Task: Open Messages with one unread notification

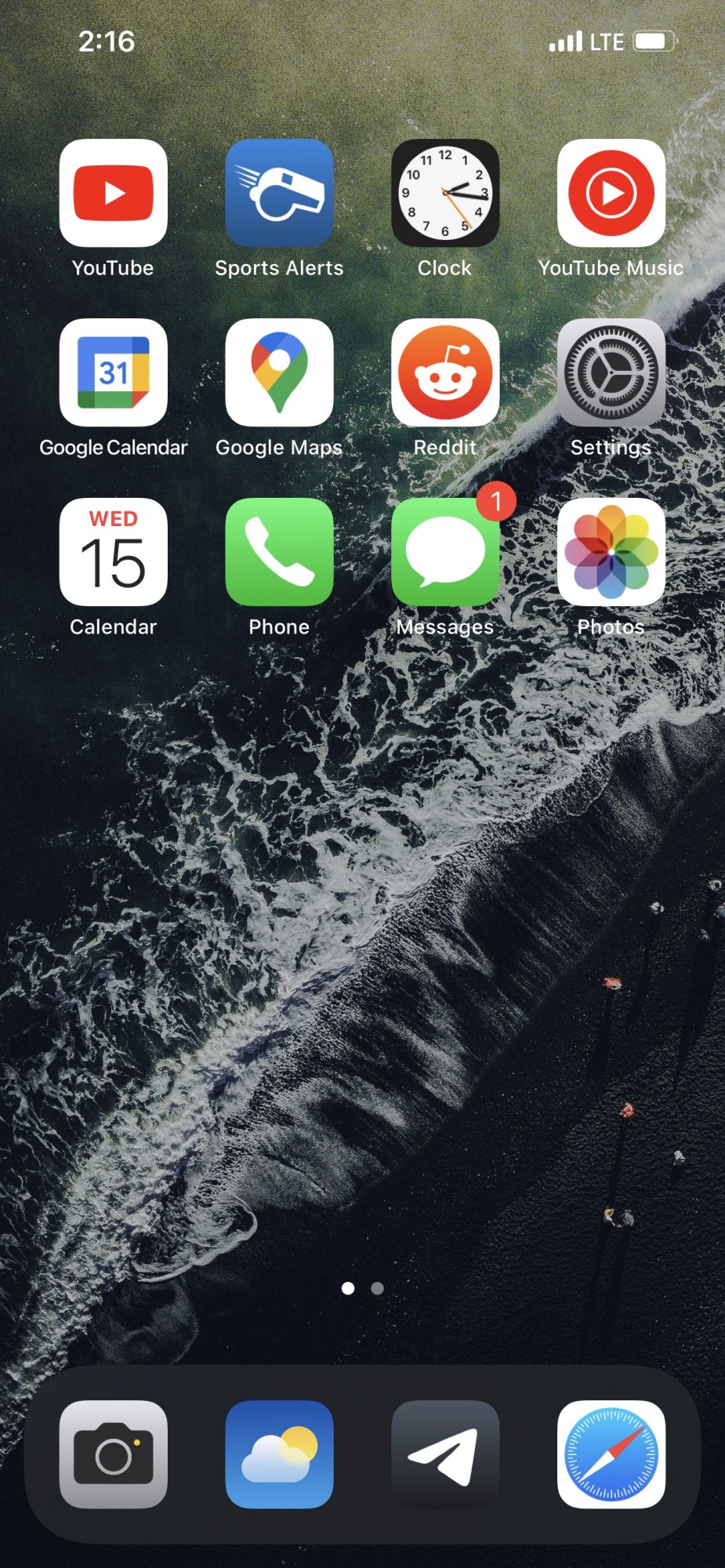Action: tap(445, 552)
